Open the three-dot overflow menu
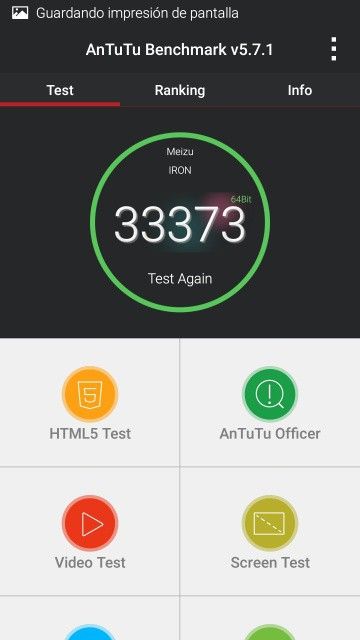 (333, 49)
